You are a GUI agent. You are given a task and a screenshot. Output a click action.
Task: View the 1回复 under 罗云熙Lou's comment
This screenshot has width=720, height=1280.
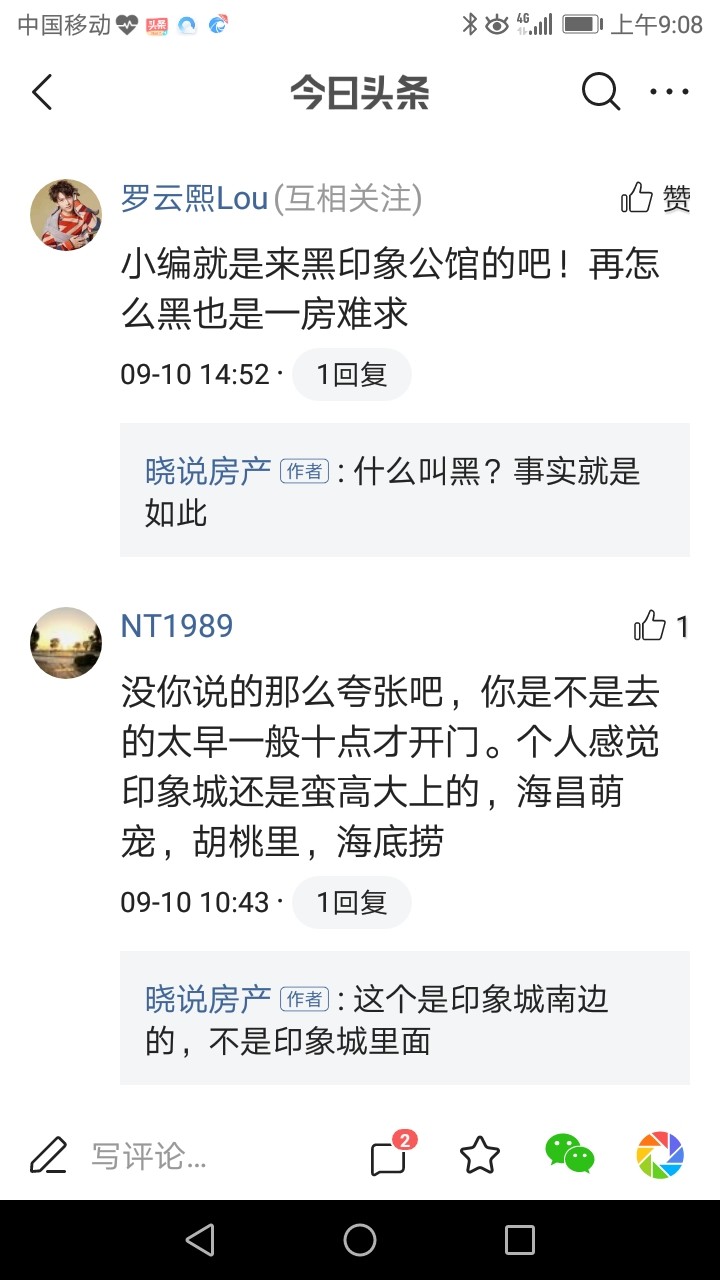coord(351,375)
